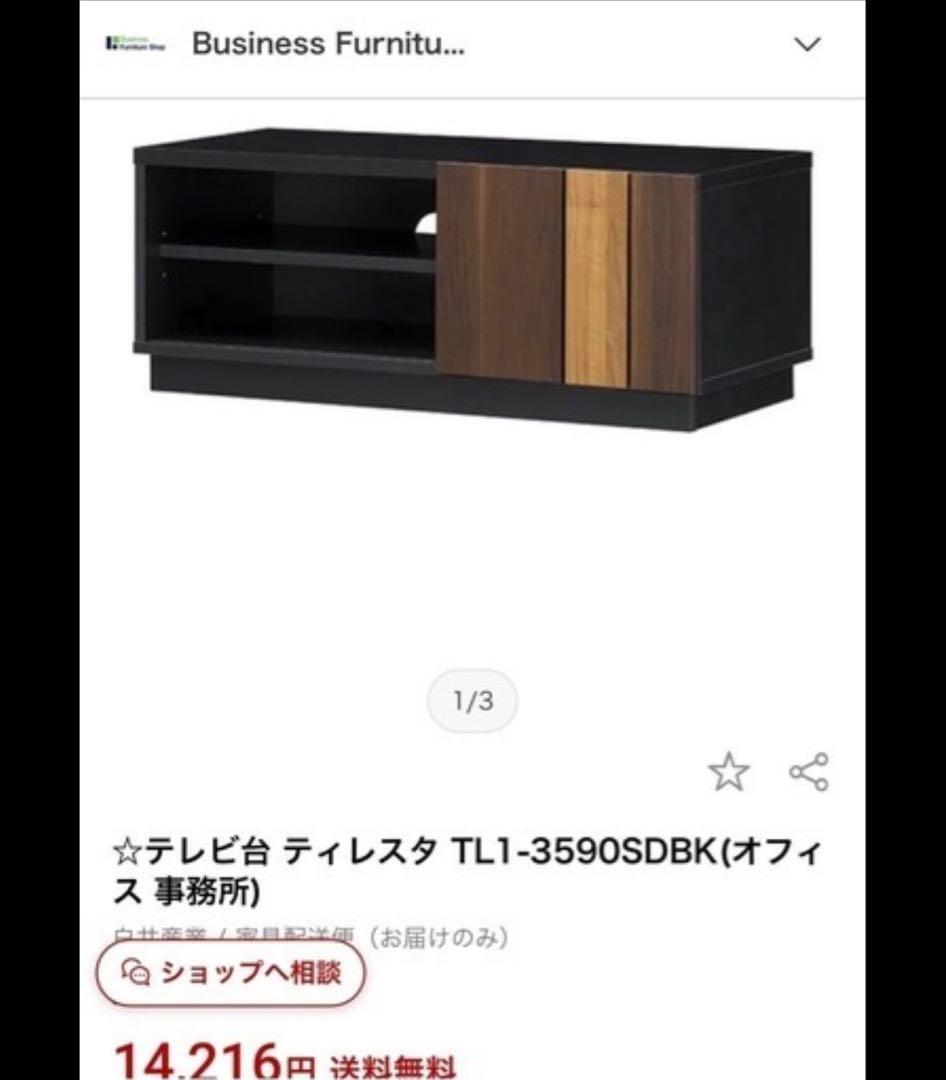Image resolution: width=946 pixels, height=1080 pixels.
Task: Open the share options via the share icon
Action: tap(808, 771)
